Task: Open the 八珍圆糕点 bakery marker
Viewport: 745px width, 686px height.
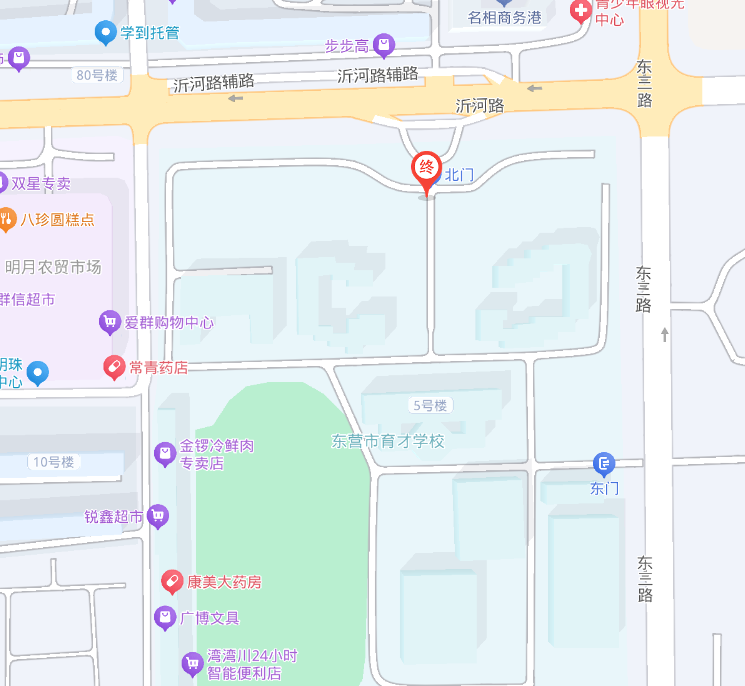Action: point(7,219)
